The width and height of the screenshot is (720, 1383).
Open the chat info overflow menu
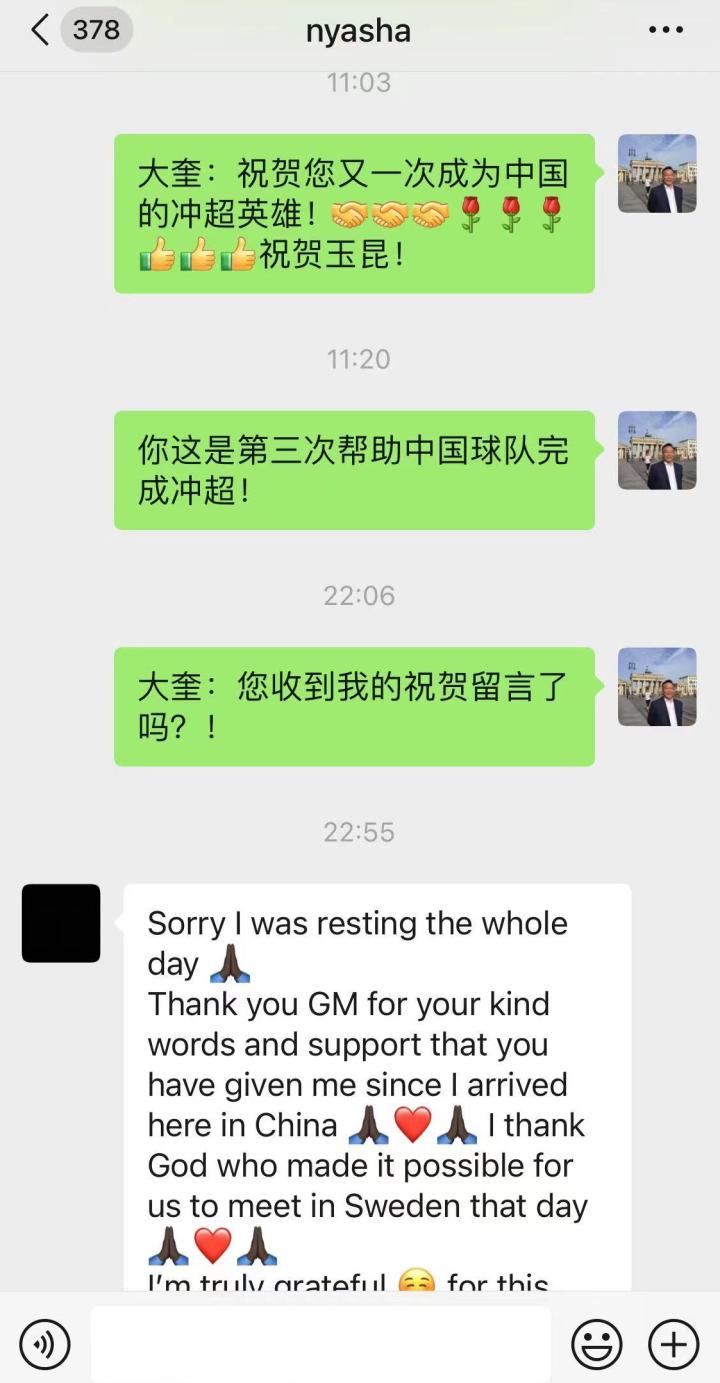coord(665,30)
